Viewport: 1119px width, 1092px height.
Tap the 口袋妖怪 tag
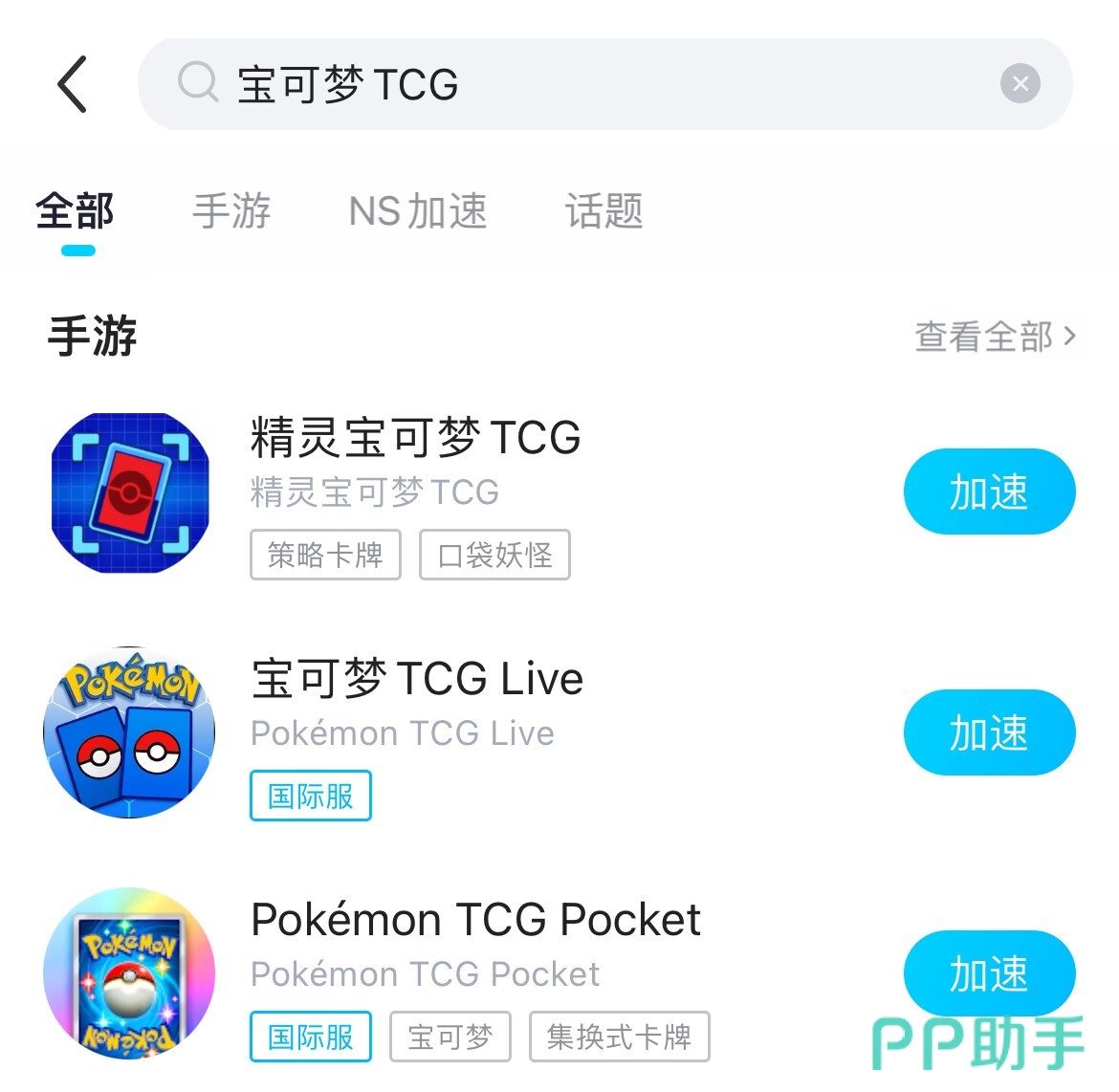point(494,555)
